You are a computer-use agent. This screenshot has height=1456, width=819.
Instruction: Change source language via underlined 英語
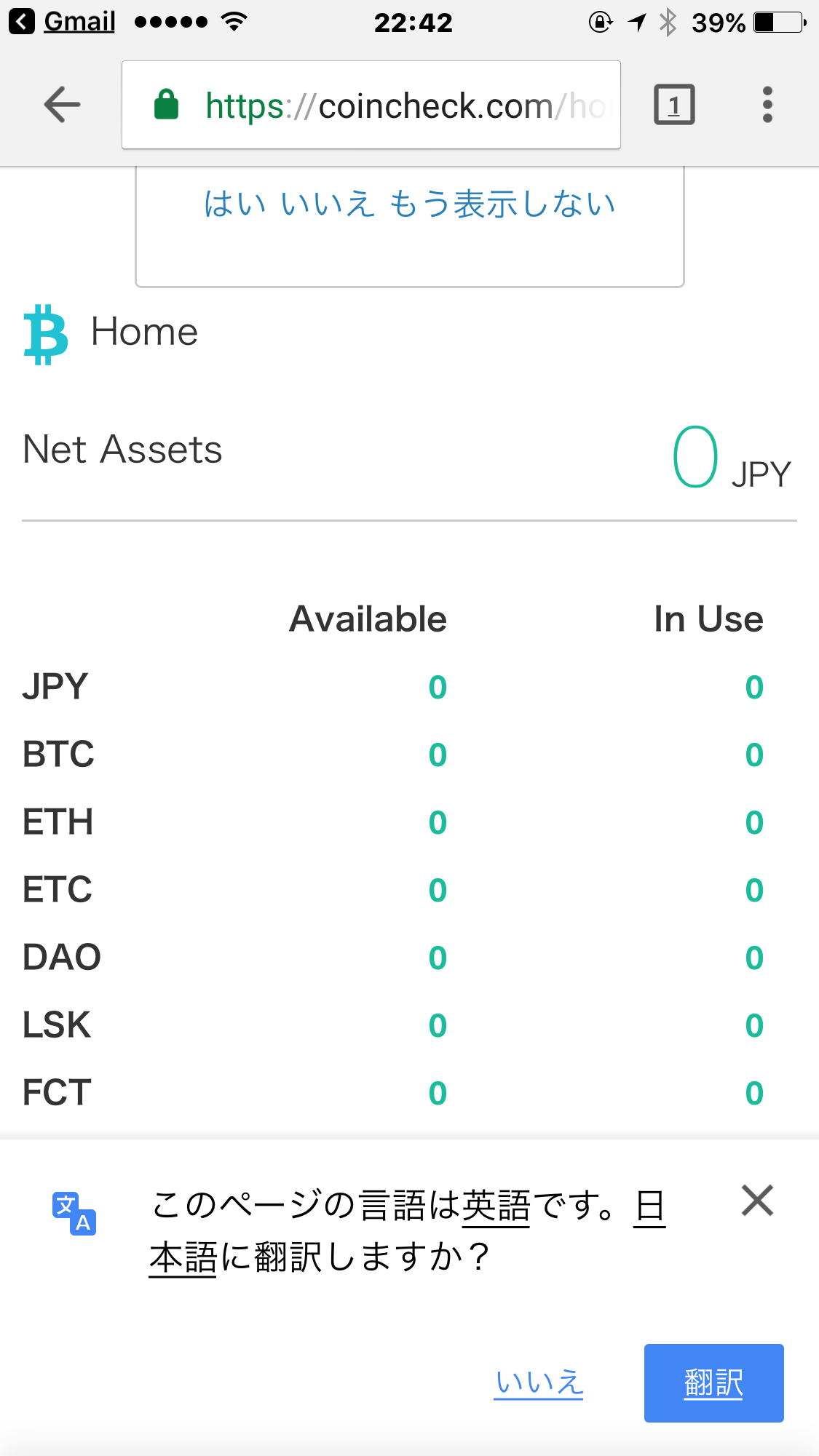[x=496, y=1206]
